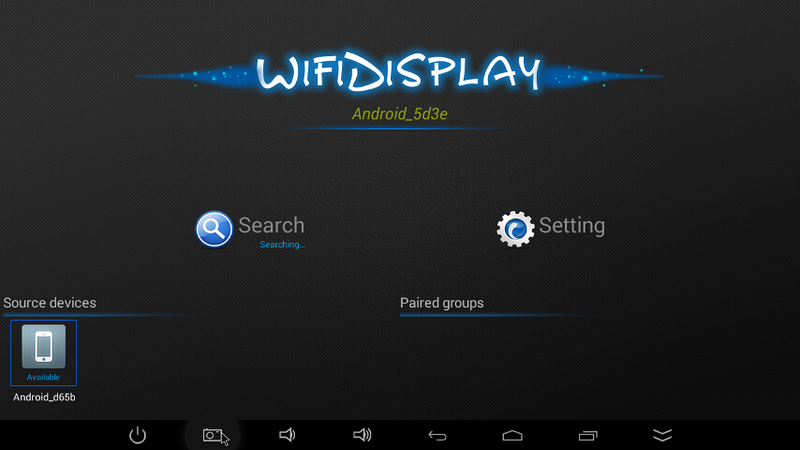This screenshot has height=450, width=800.
Task: Go back using the back arrow
Action: [x=437, y=435]
